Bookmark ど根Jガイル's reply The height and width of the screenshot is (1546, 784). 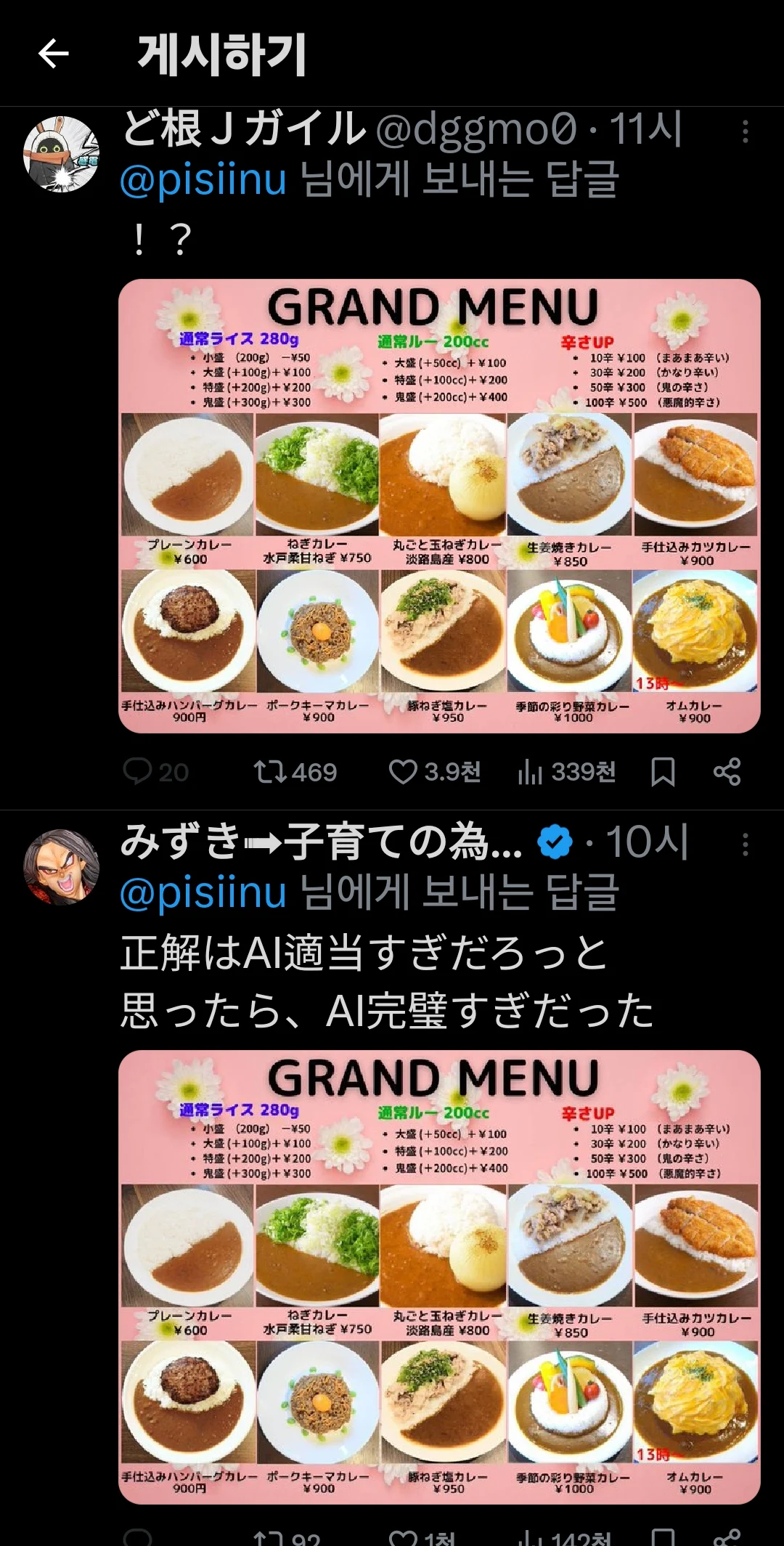tap(663, 771)
